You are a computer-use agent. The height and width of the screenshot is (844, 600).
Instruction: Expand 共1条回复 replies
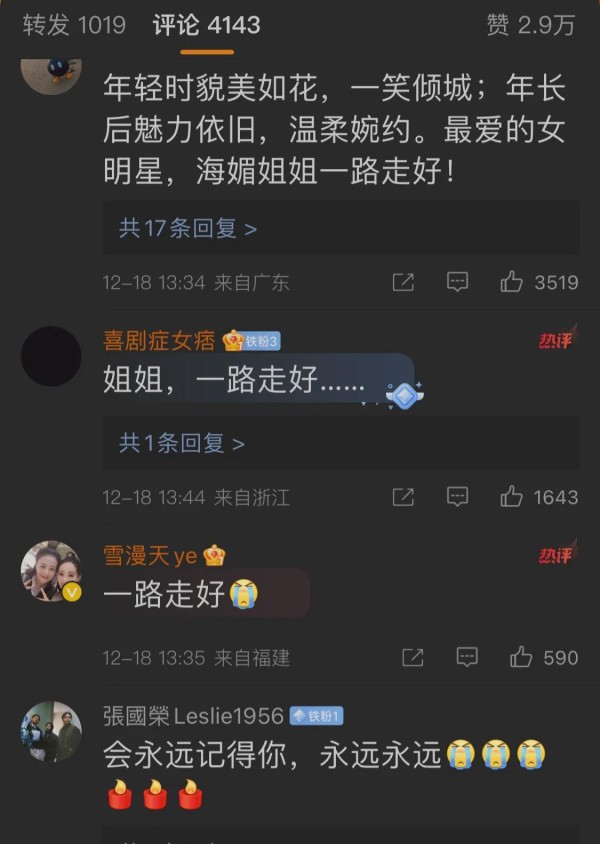click(182, 443)
